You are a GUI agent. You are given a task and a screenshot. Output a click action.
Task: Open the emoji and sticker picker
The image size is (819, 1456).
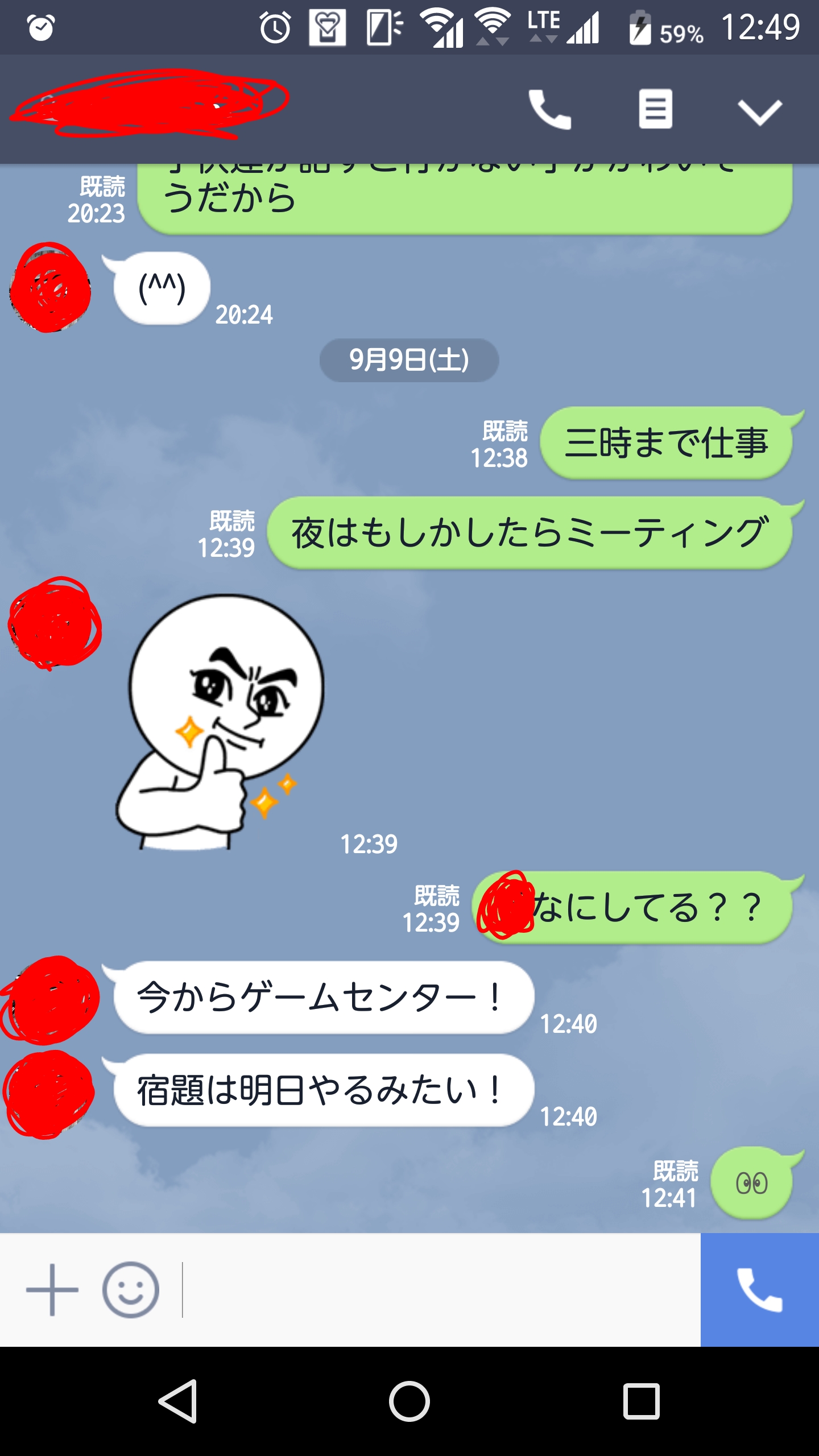131,1290
